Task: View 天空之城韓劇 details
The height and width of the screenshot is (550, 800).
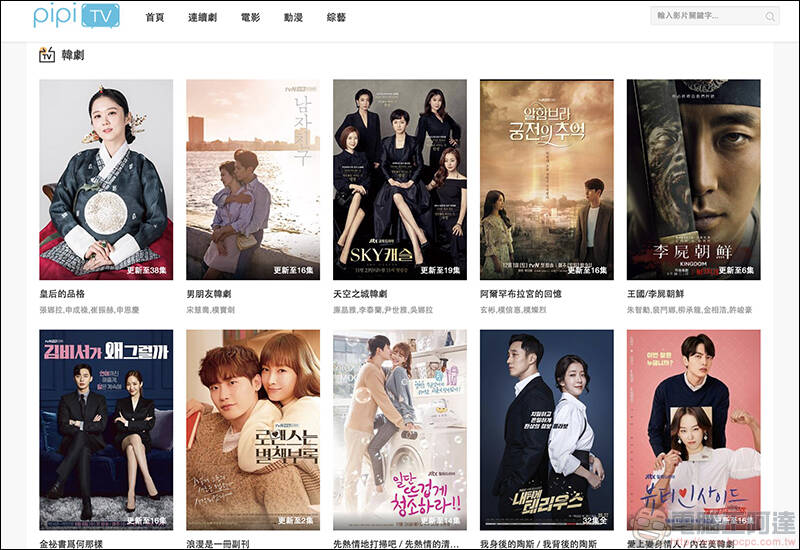Action: click(x=399, y=180)
